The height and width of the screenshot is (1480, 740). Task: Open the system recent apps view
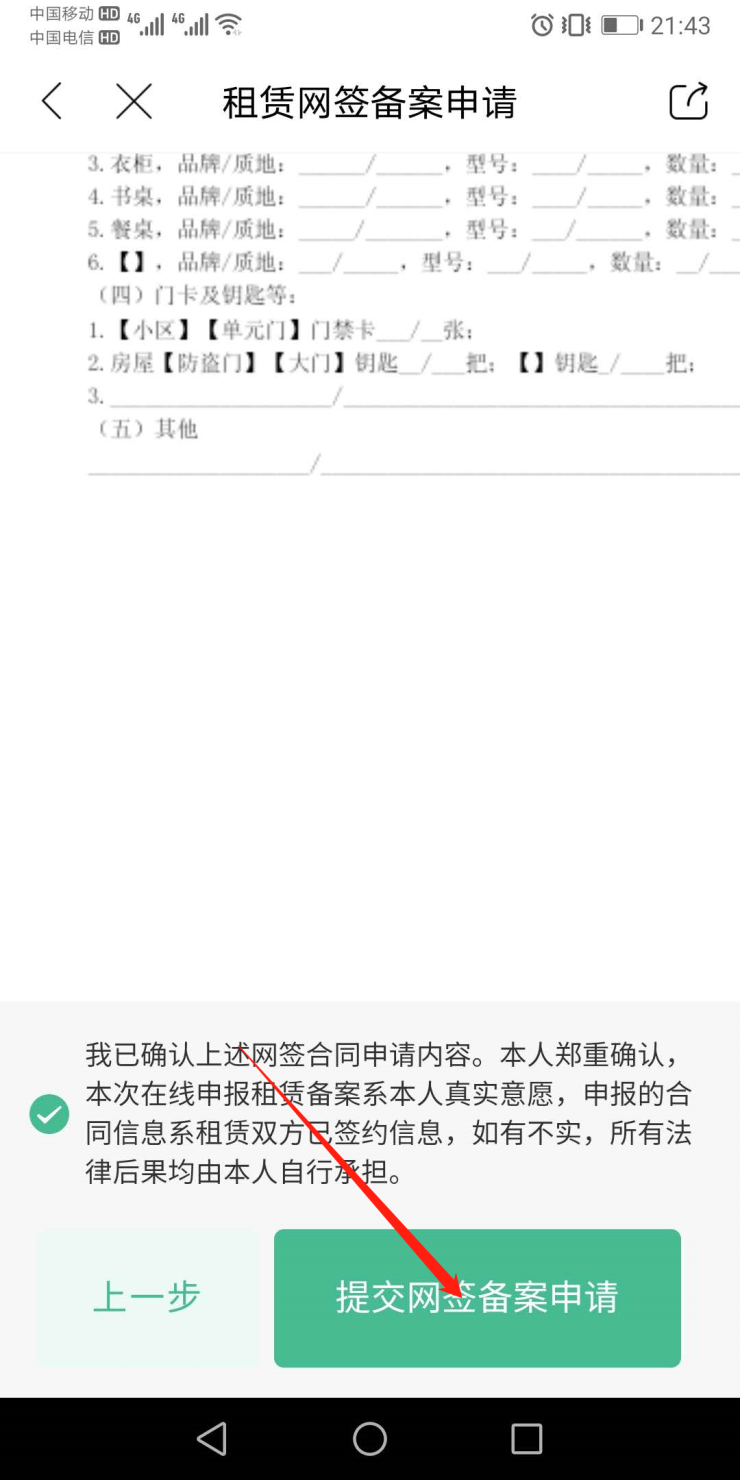526,1439
